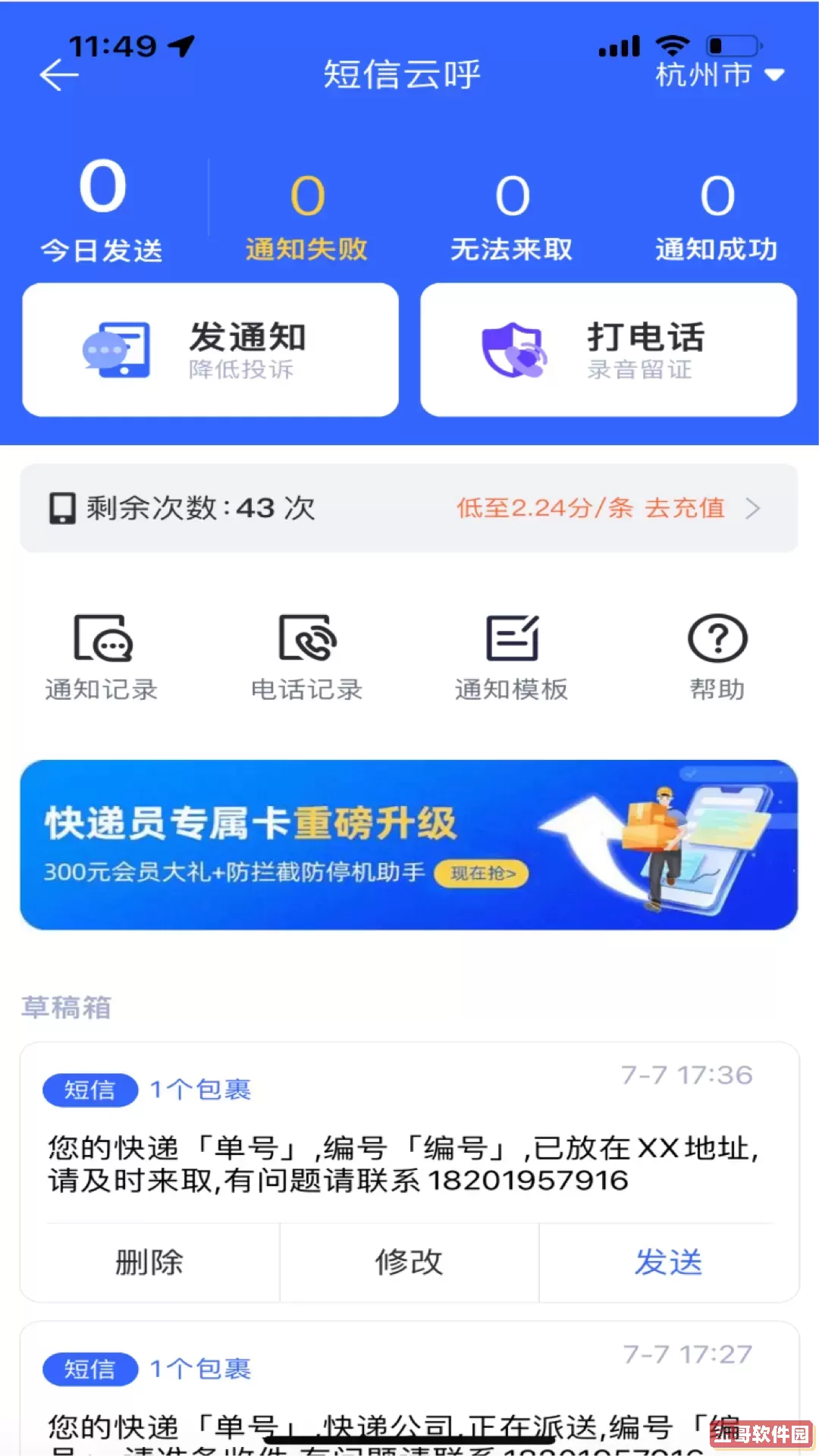Click 修改 to edit the draft

[409, 1262]
